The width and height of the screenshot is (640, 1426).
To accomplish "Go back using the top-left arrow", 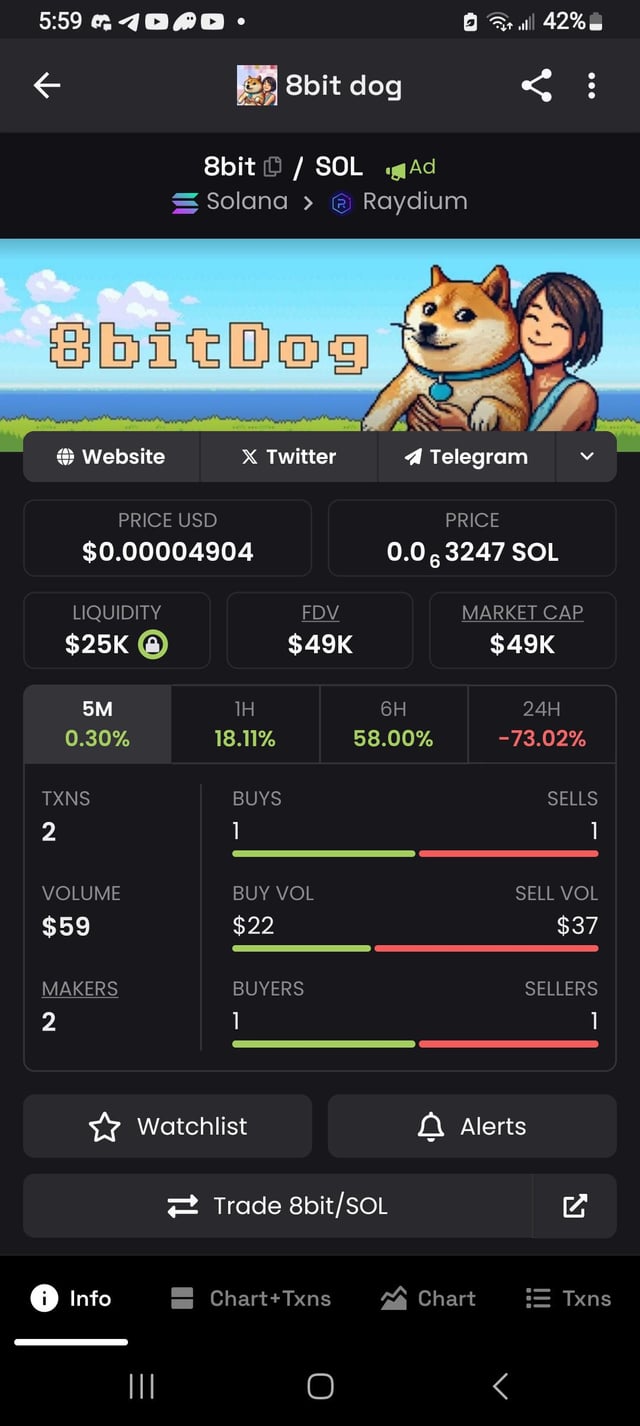I will (47, 86).
